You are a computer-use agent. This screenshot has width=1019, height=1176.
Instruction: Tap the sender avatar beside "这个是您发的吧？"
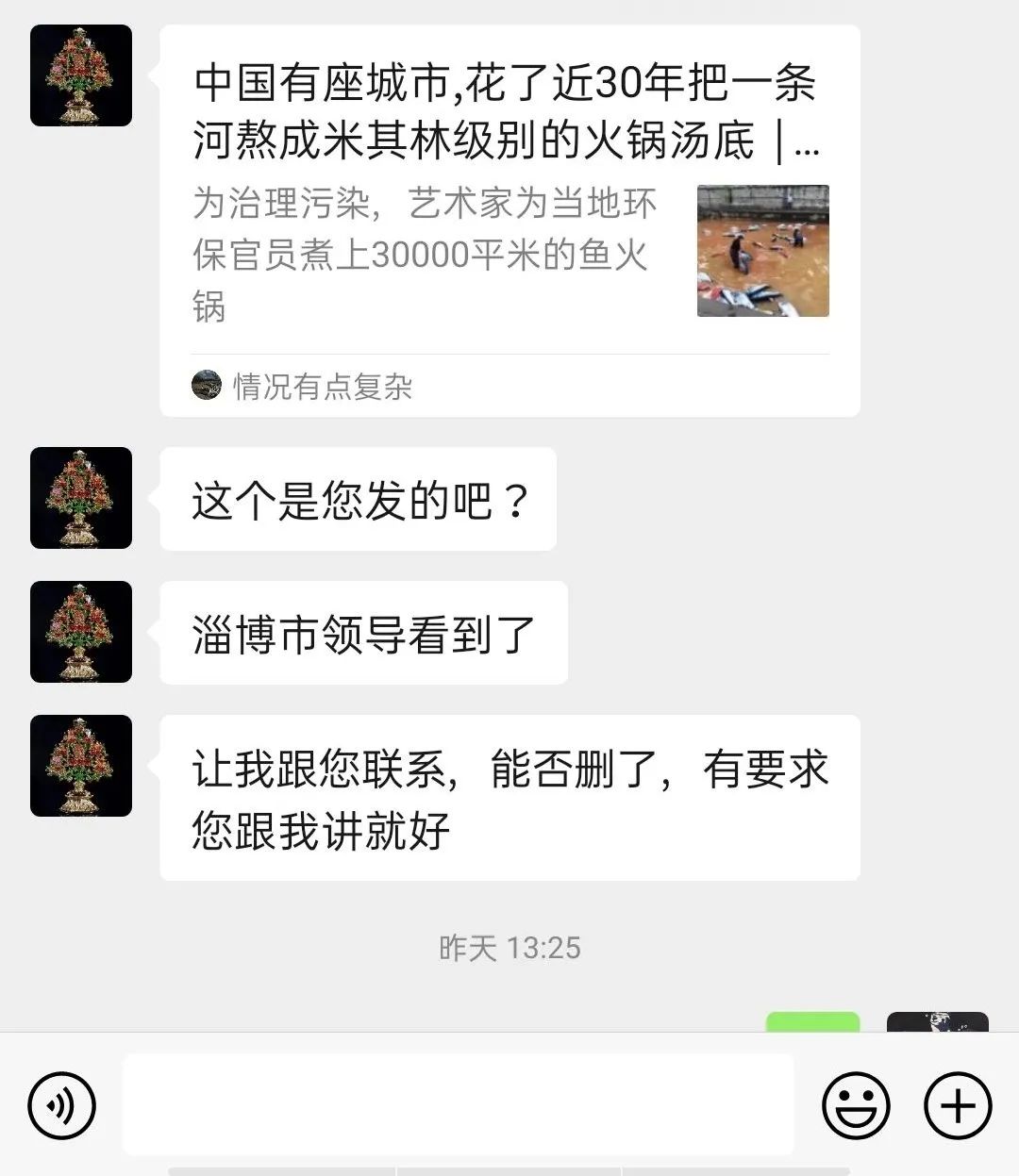point(81,498)
